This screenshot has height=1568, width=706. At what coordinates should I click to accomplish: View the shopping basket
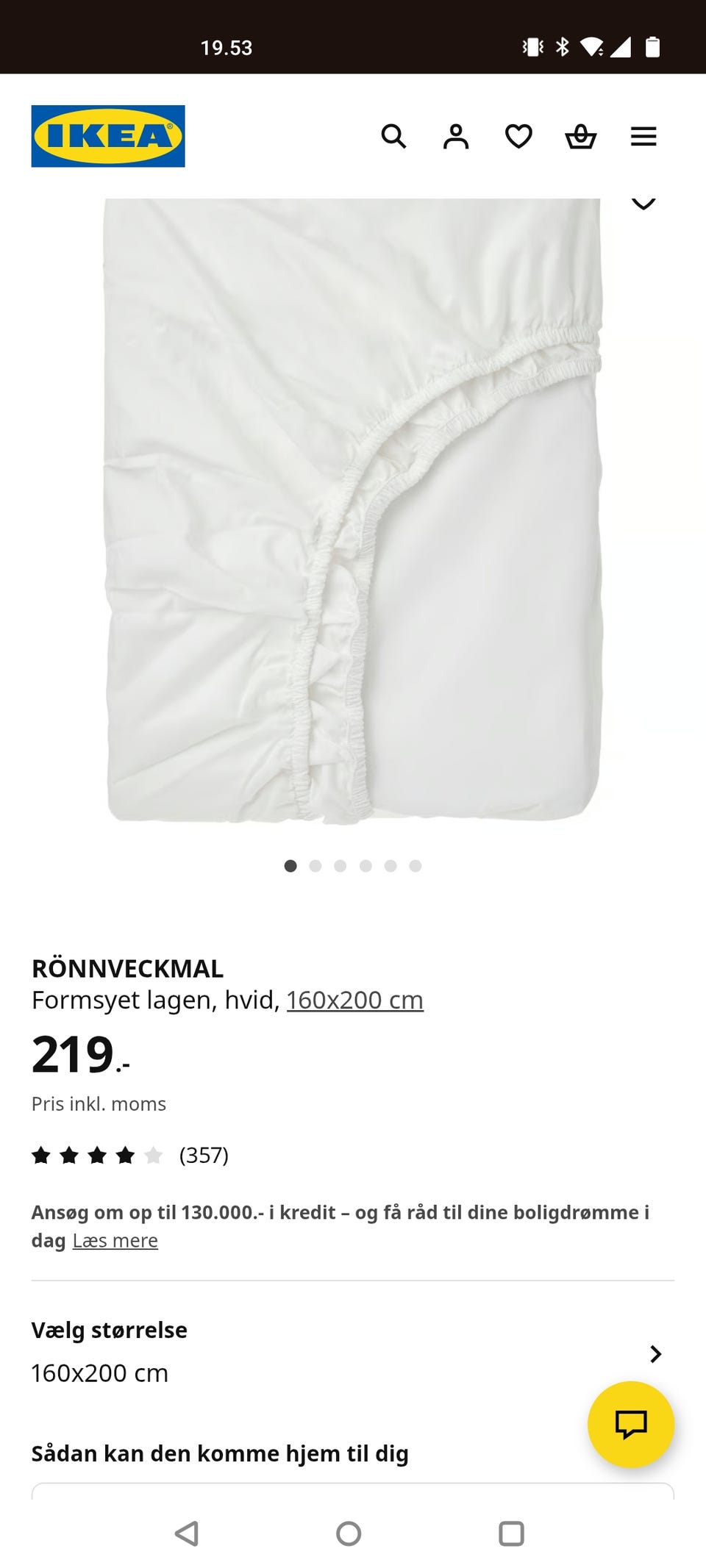pyautogui.click(x=580, y=136)
